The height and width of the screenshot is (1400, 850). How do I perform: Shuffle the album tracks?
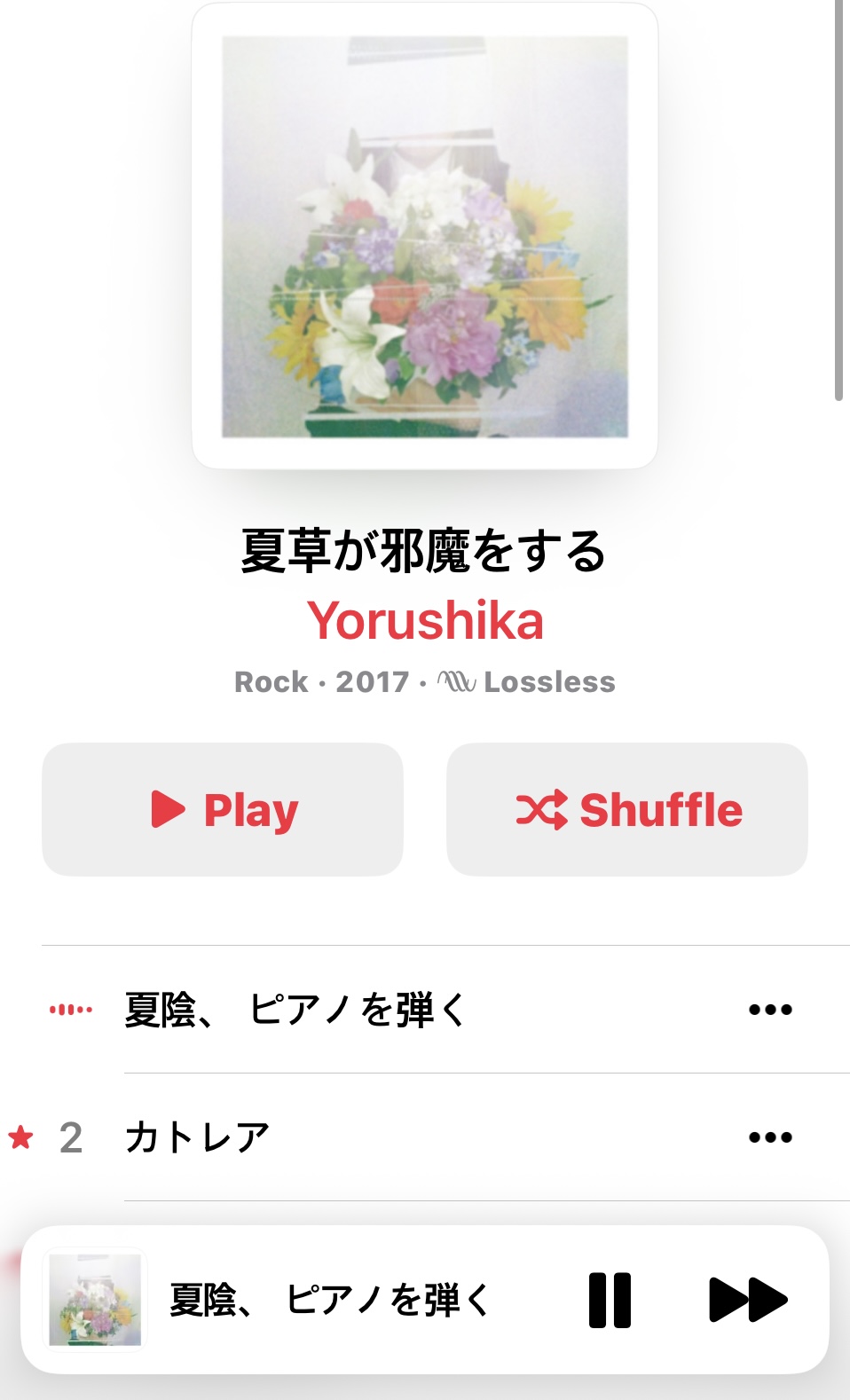(x=627, y=809)
